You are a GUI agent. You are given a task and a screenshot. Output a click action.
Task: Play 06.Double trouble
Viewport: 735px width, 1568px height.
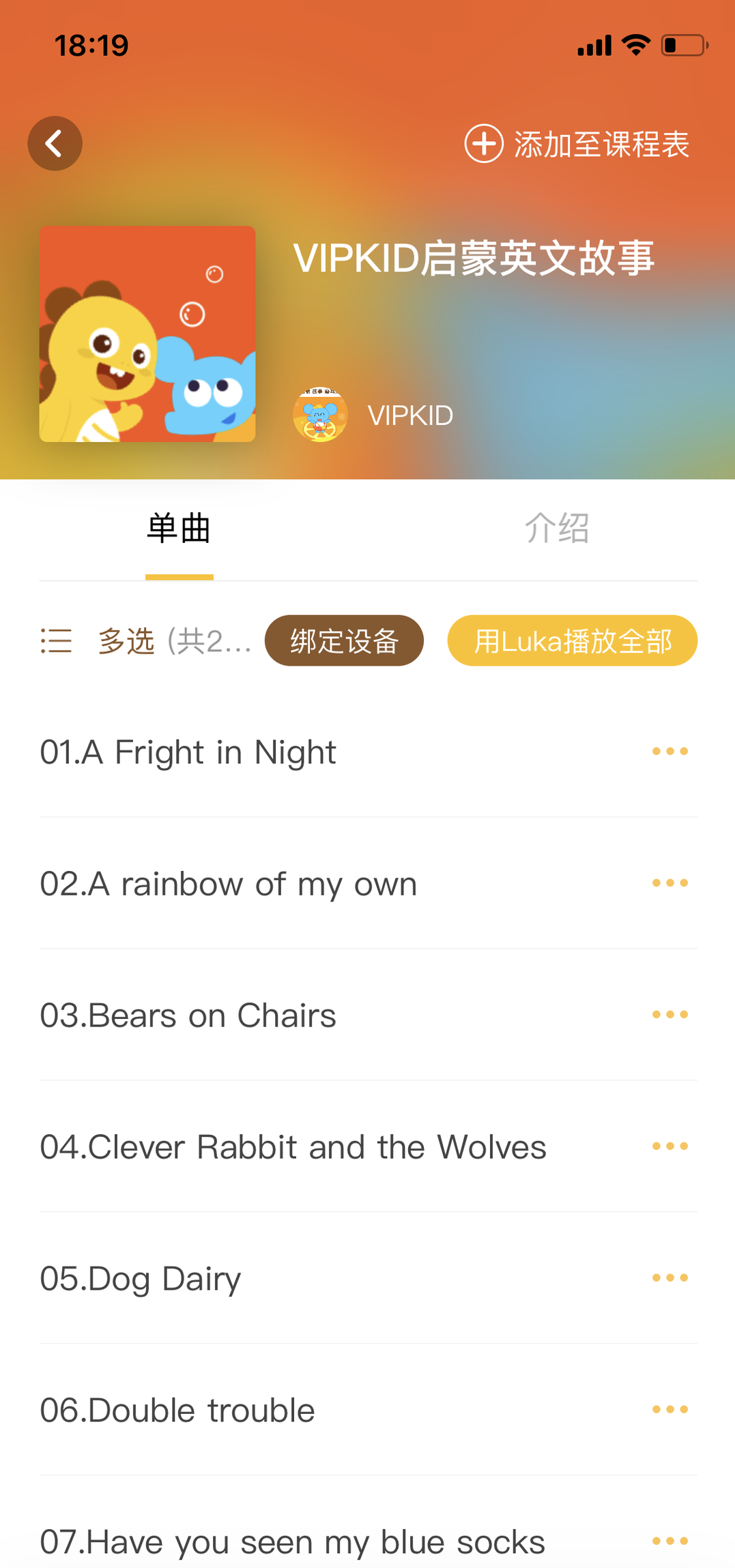point(177,1410)
